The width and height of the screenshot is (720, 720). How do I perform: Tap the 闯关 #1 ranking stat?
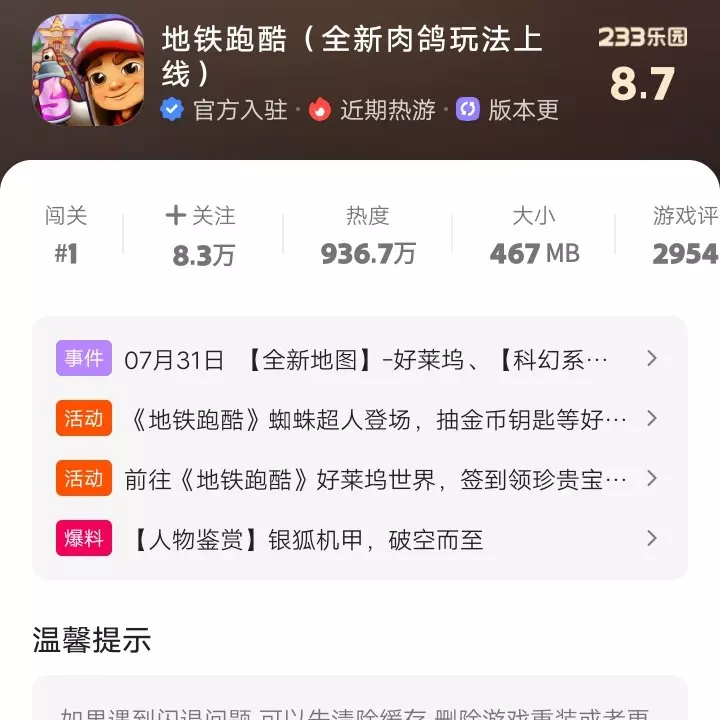(x=66, y=235)
